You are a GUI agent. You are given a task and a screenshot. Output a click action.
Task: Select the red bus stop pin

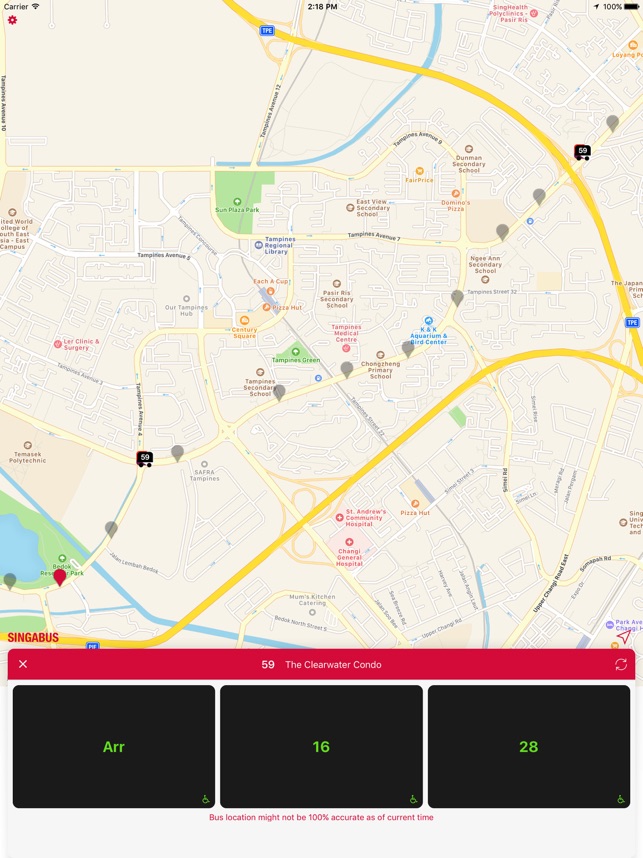[60, 576]
